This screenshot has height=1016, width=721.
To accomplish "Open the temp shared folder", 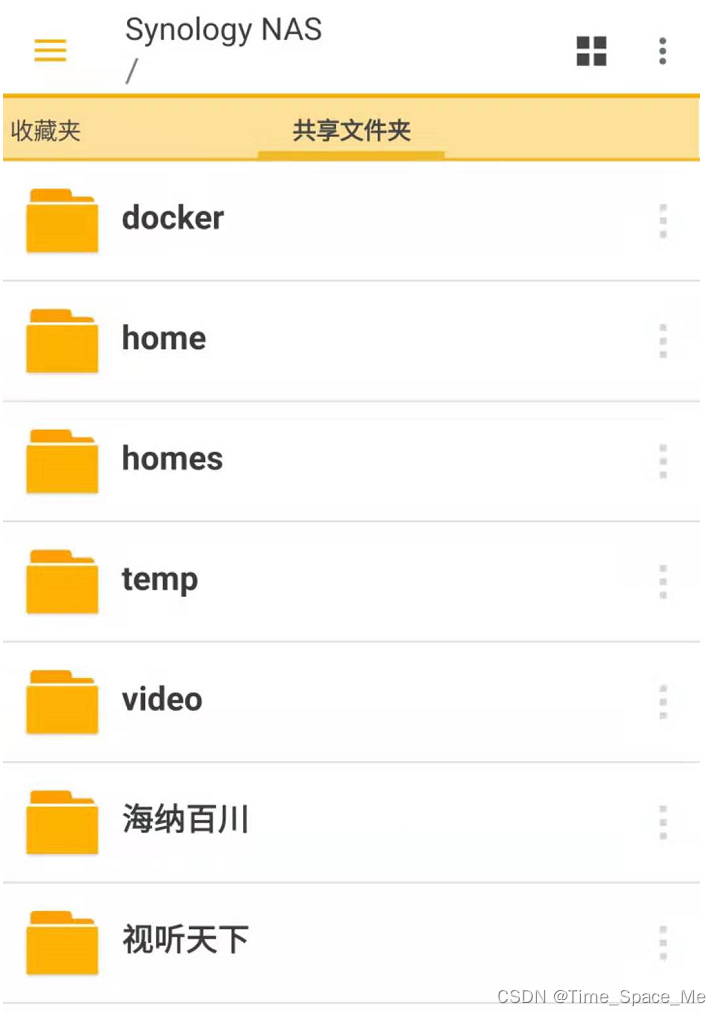I will tap(160, 578).
